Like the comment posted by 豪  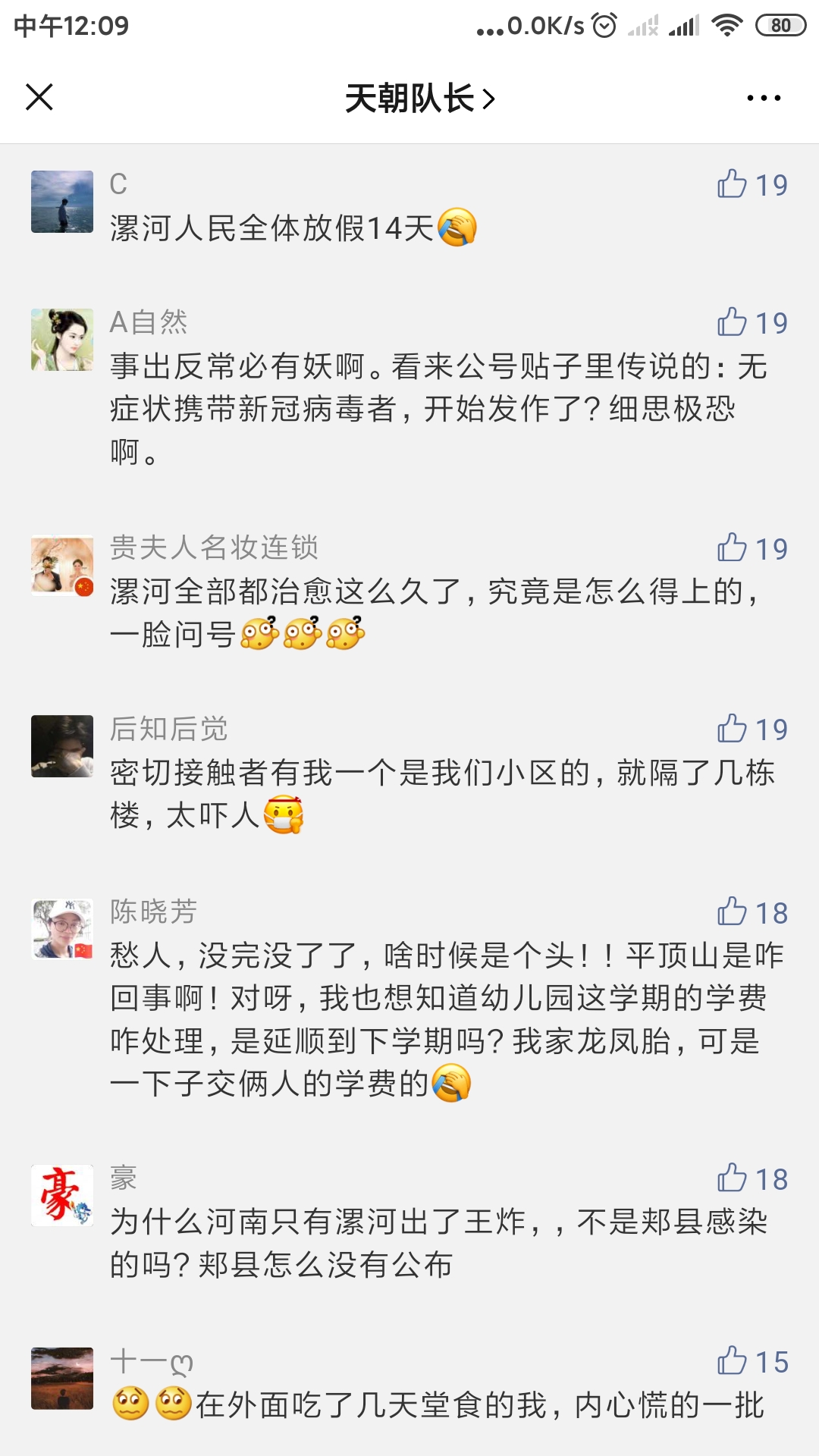[733, 1178]
